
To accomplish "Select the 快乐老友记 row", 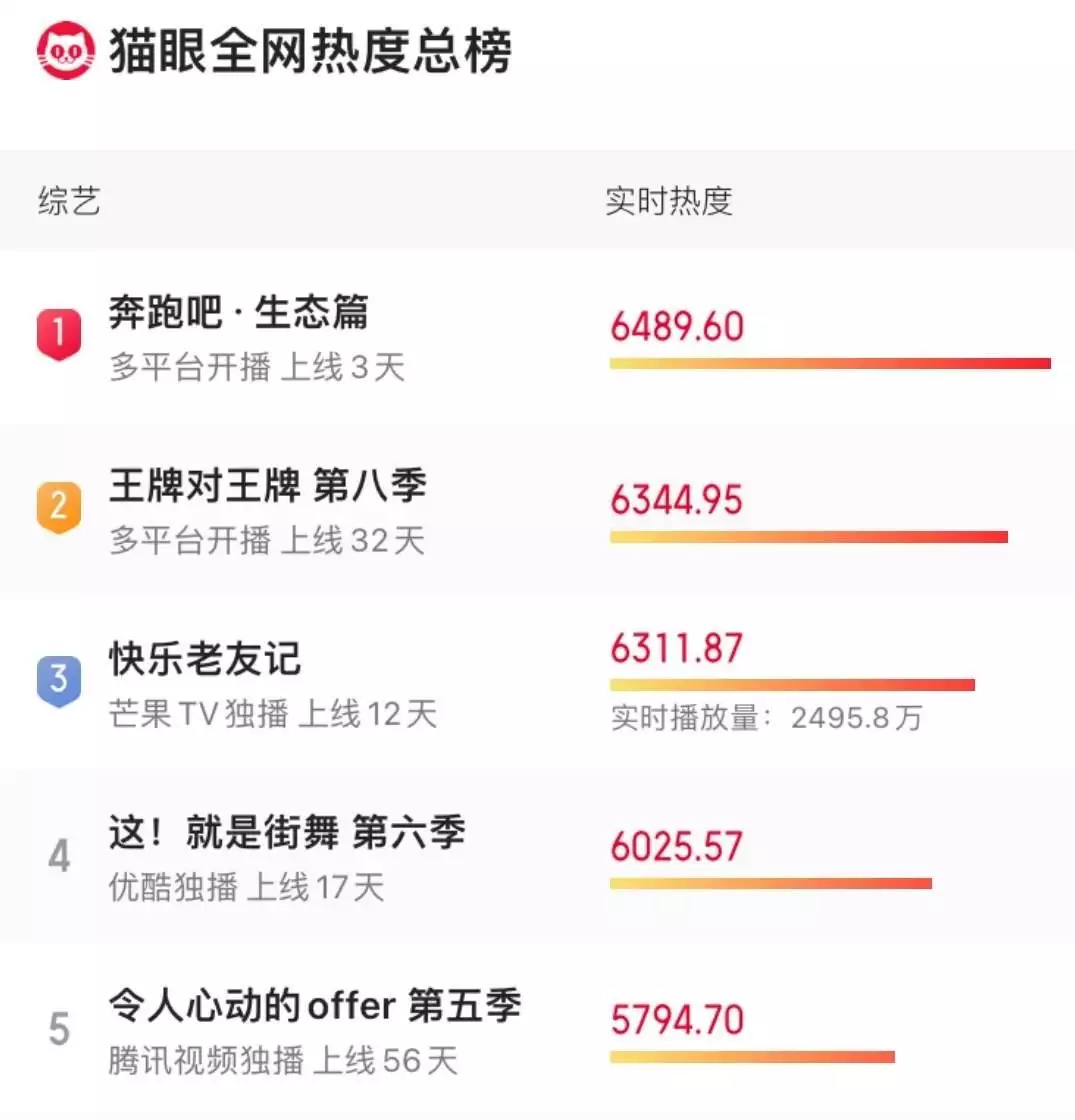I will pos(205,659).
